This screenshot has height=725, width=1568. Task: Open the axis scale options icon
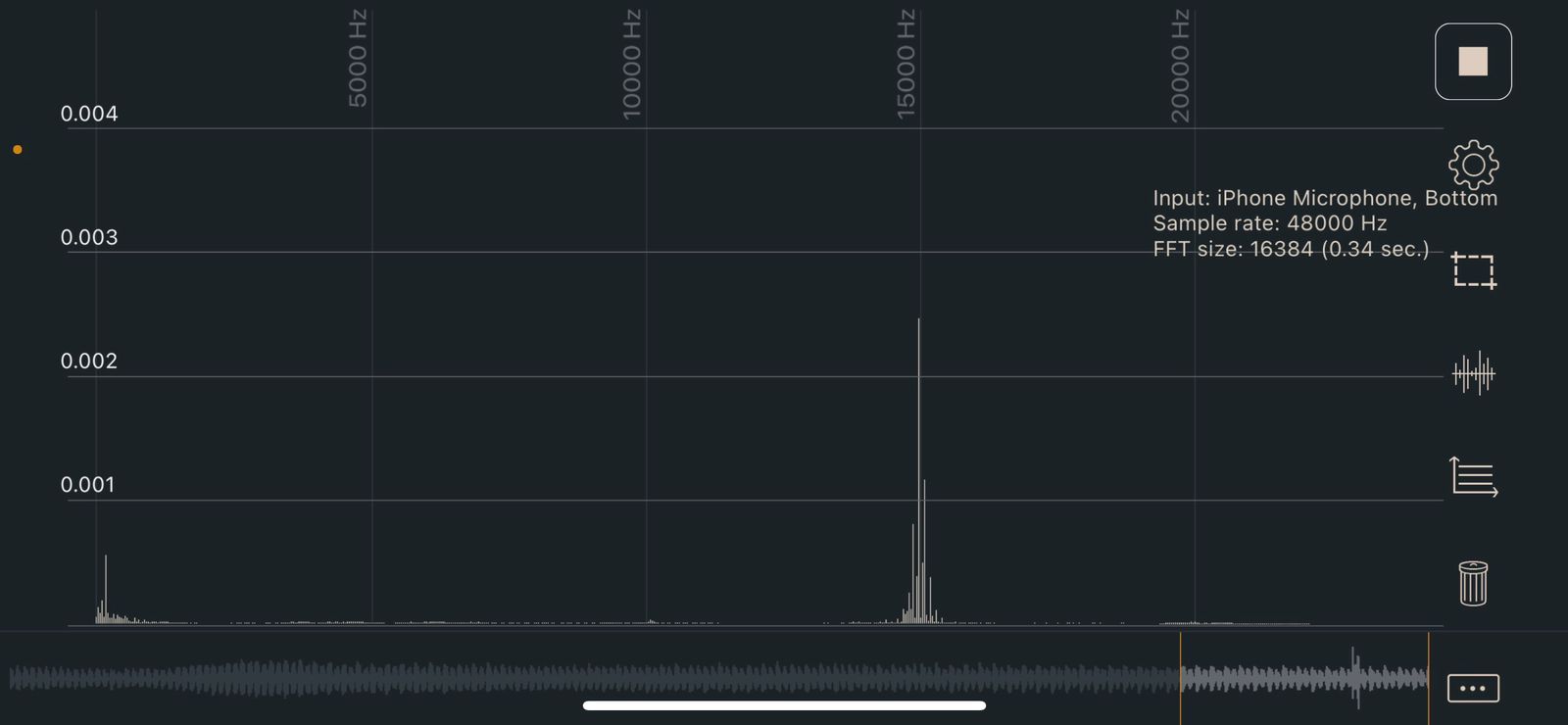pyautogui.click(x=1473, y=477)
